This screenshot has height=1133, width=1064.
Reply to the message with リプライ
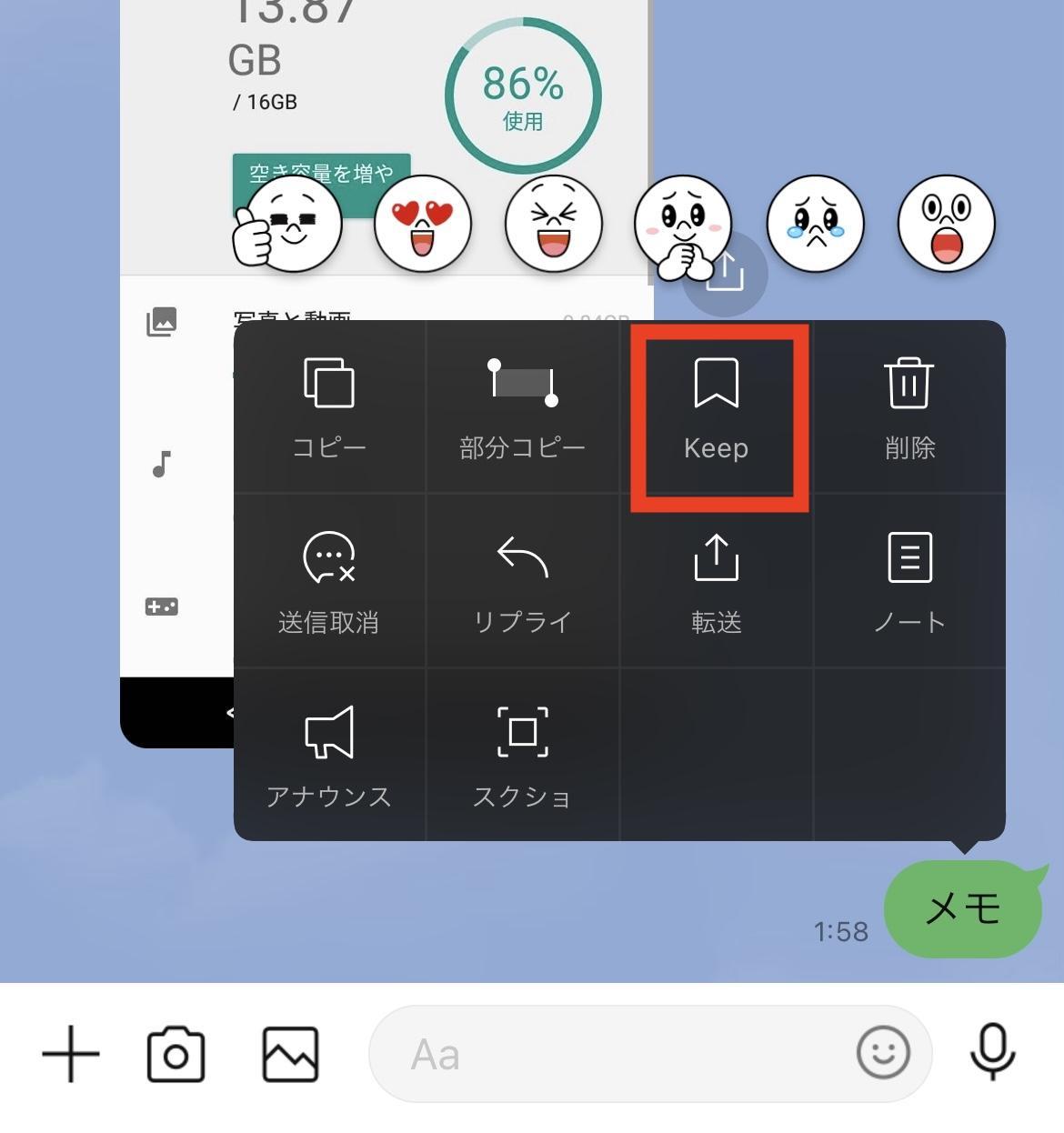pos(522,582)
